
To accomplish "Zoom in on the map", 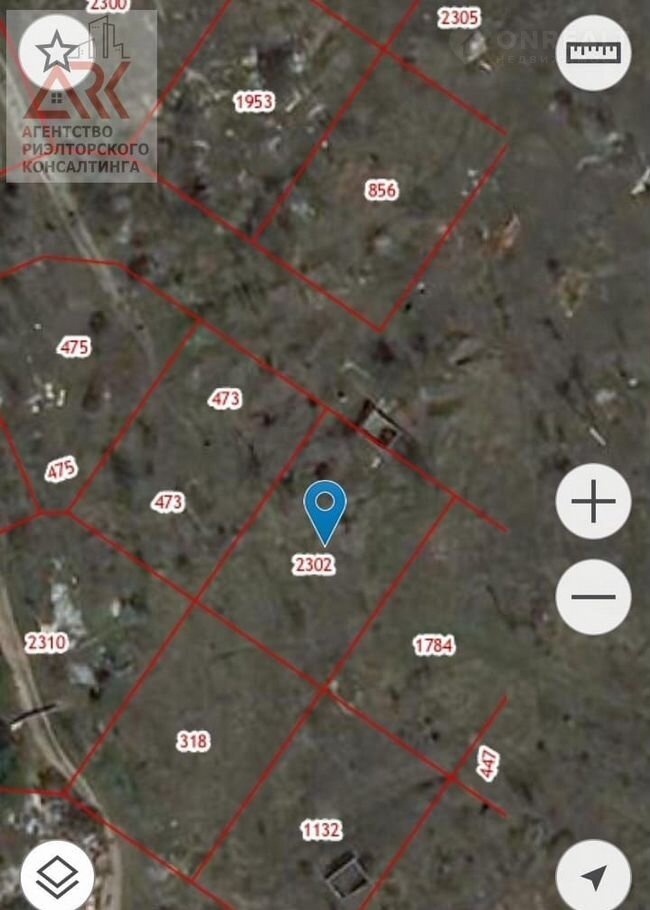I will 593,501.
